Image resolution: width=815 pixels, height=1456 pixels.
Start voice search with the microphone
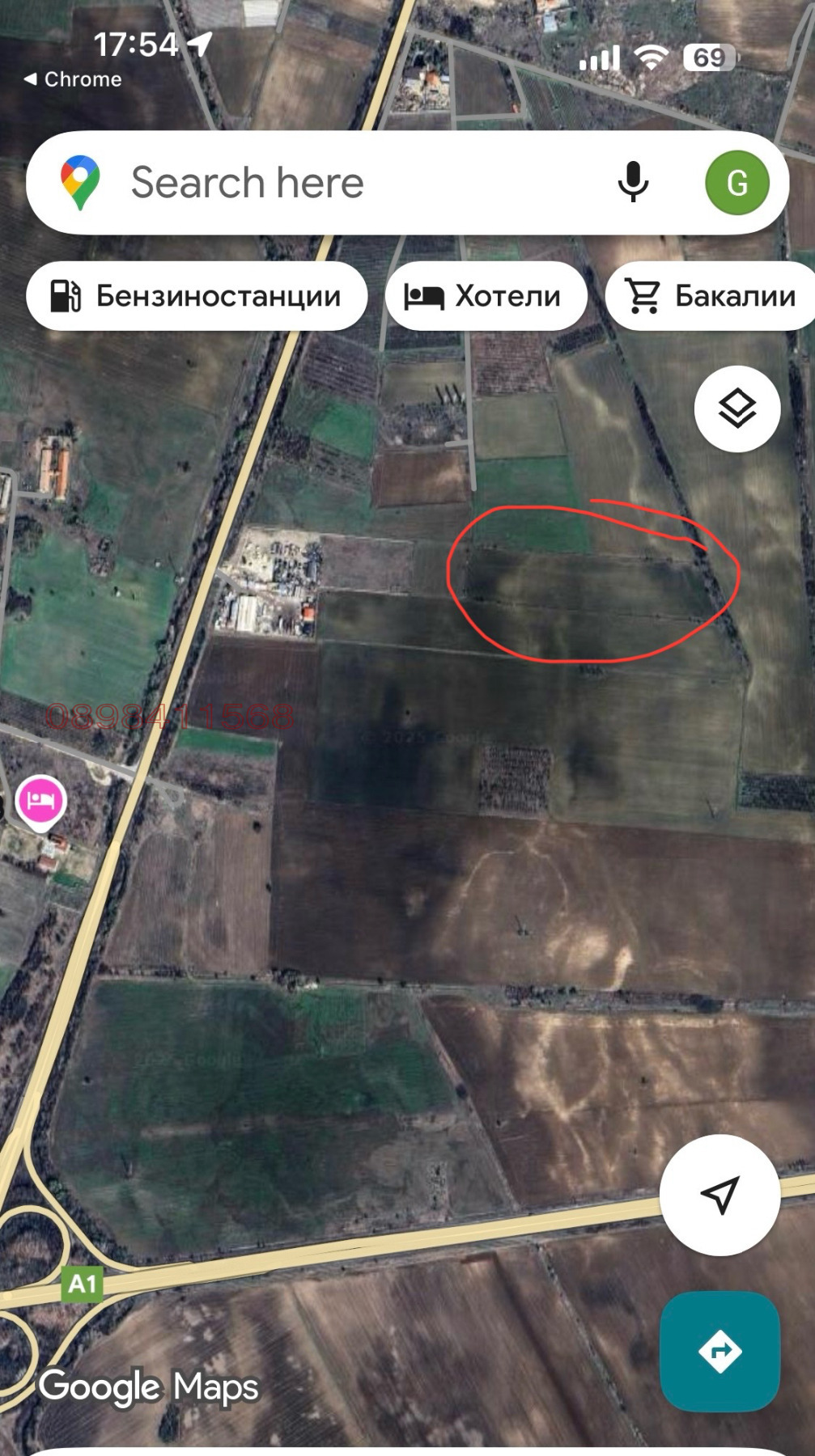(x=633, y=182)
